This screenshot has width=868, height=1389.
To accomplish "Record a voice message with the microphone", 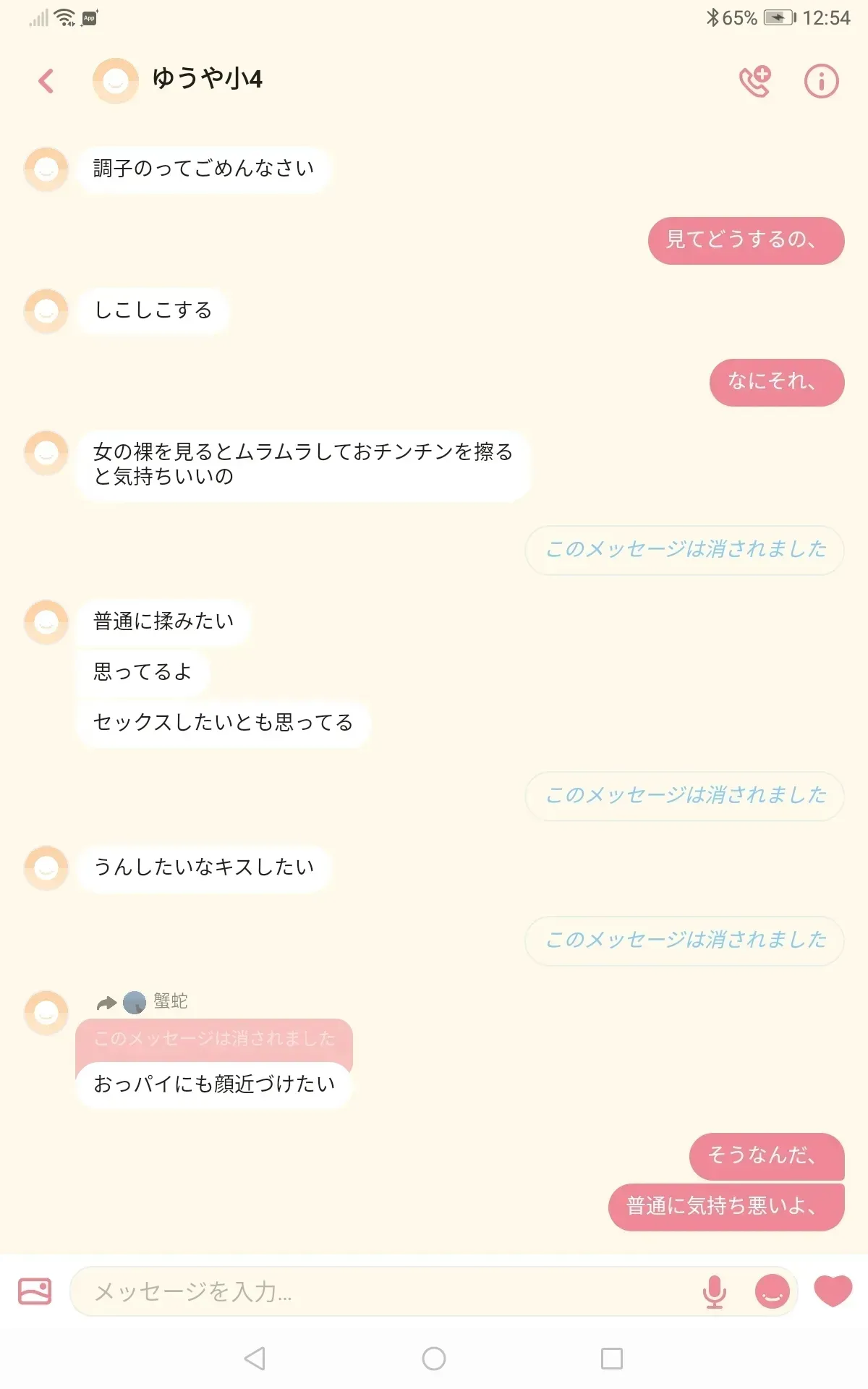I will click(x=714, y=1291).
